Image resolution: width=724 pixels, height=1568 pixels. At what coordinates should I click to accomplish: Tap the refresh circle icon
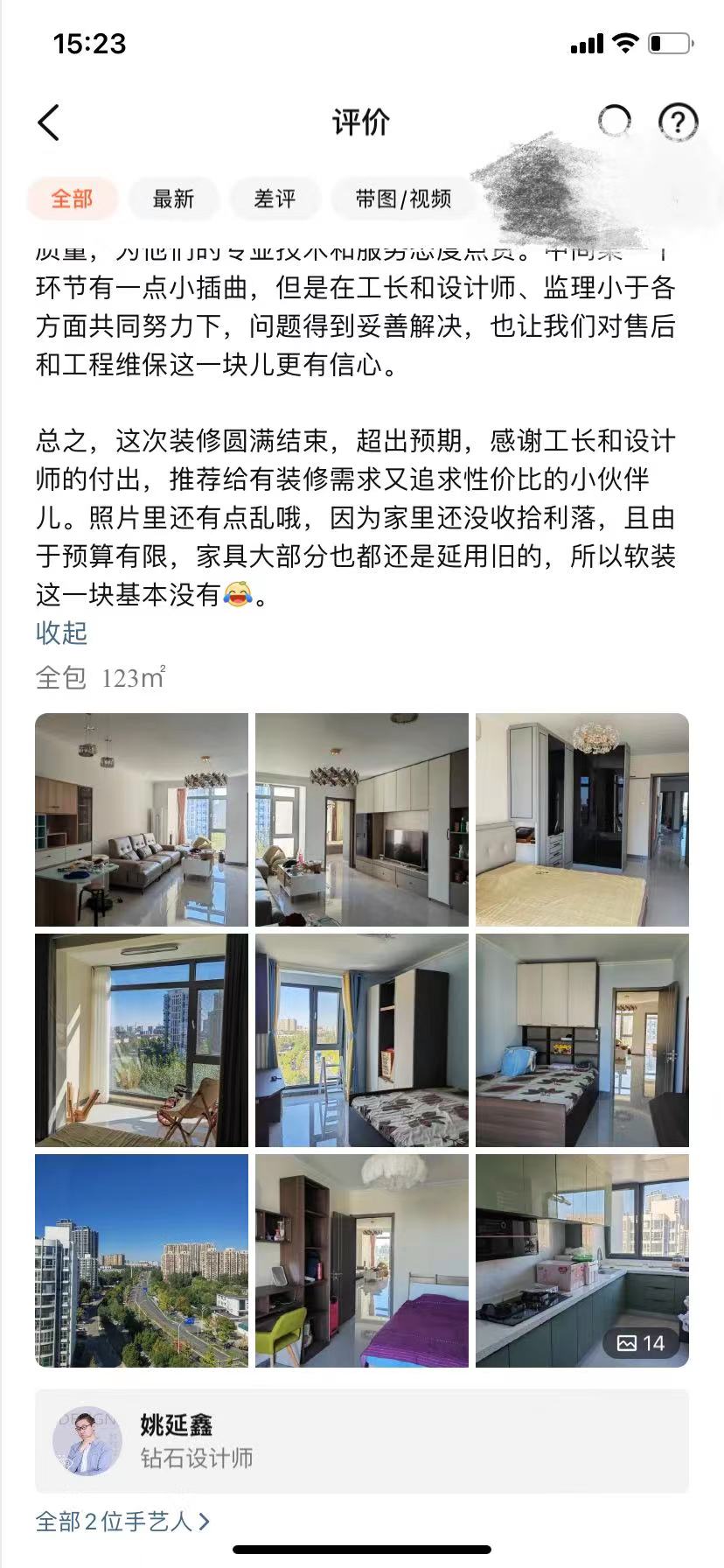(614, 122)
